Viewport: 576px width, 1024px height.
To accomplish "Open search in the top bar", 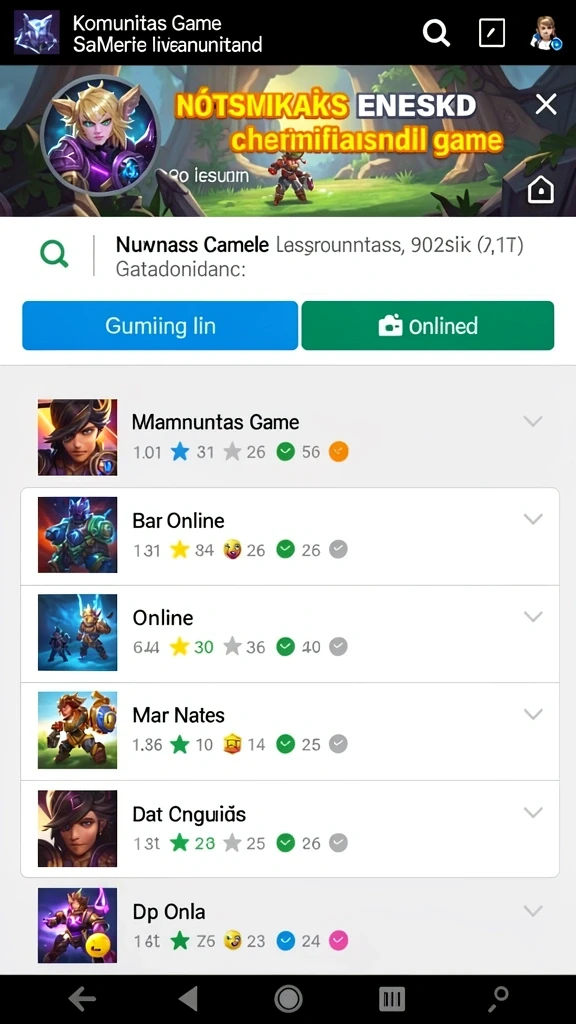I will [x=436, y=32].
